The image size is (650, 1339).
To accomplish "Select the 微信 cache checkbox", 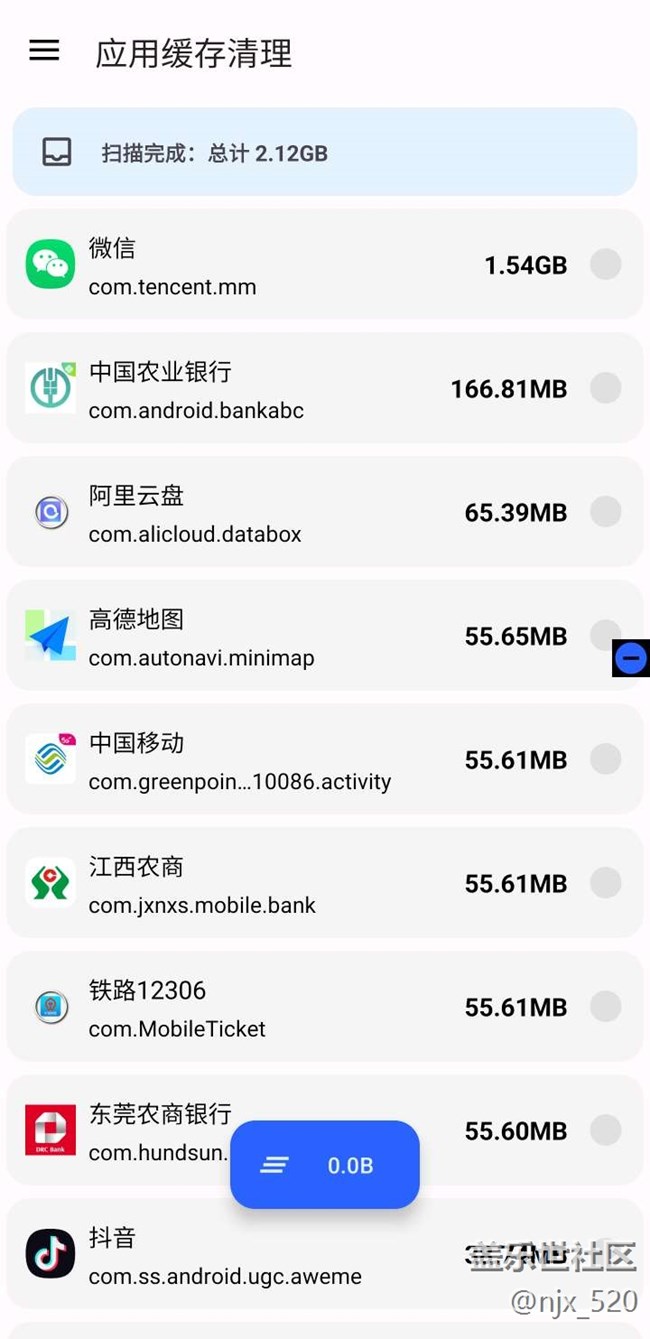I will [605, 264].
